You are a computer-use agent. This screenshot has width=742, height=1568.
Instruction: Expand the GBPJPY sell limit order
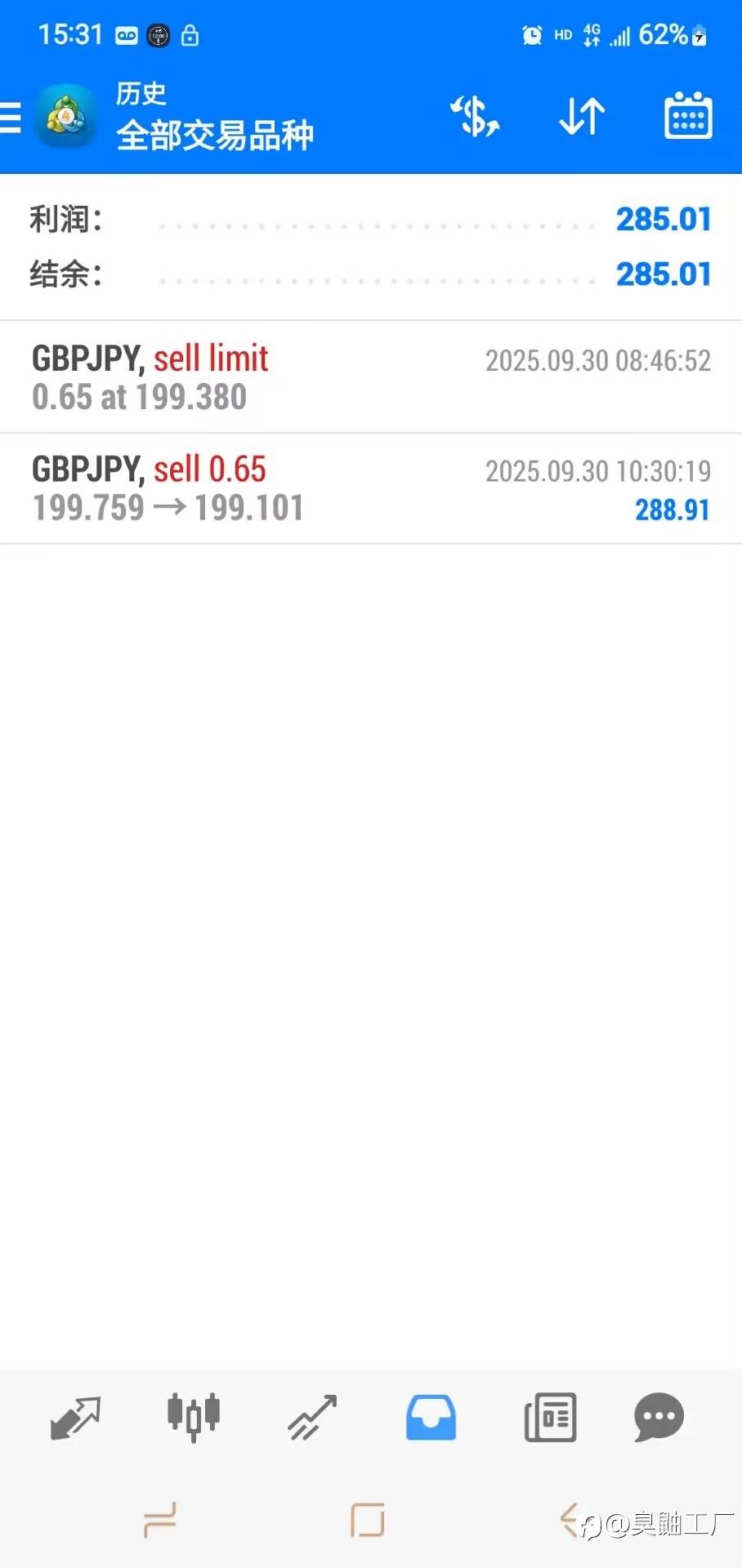(371, 377)
